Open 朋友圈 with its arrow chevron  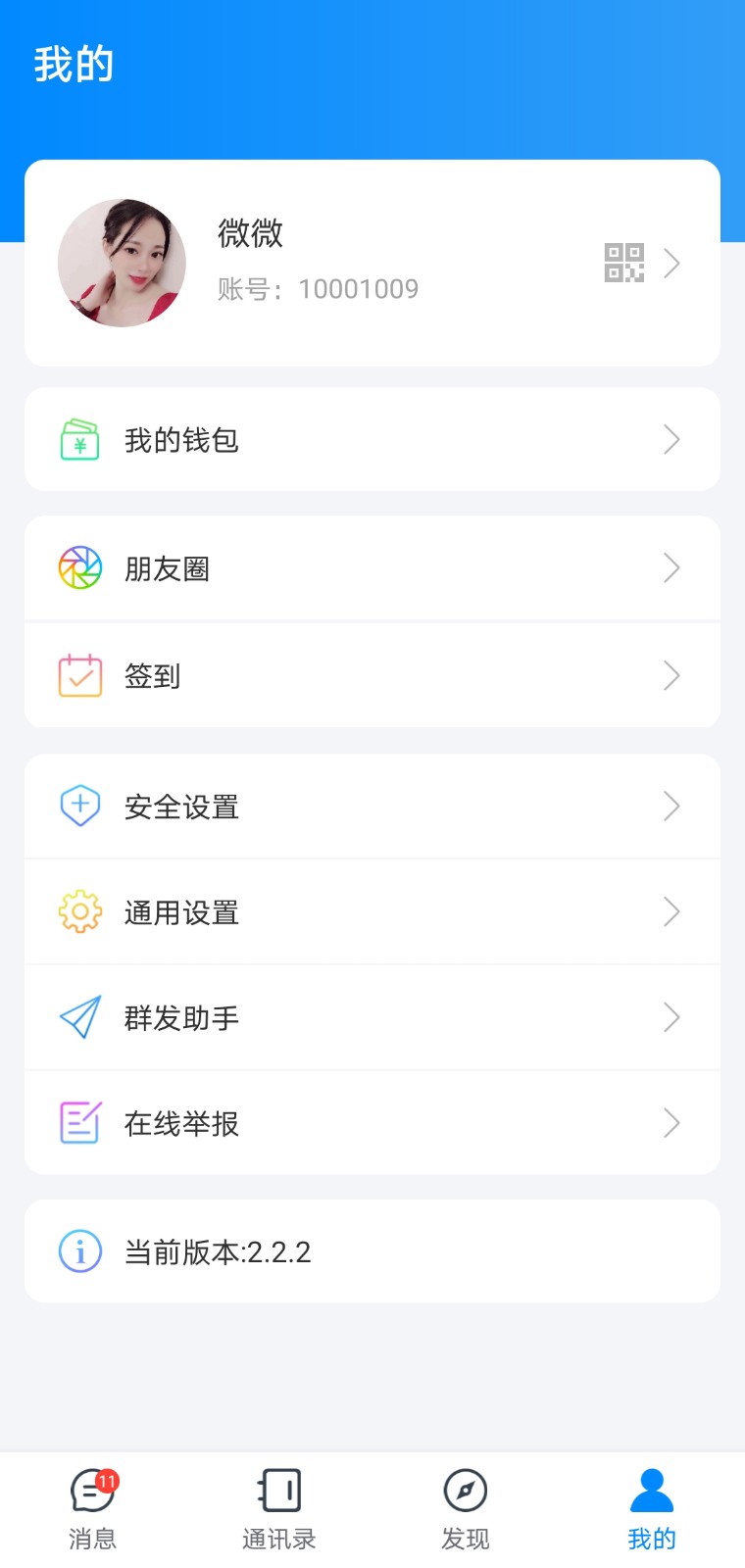pyautogui.click(x=672, y=568)
